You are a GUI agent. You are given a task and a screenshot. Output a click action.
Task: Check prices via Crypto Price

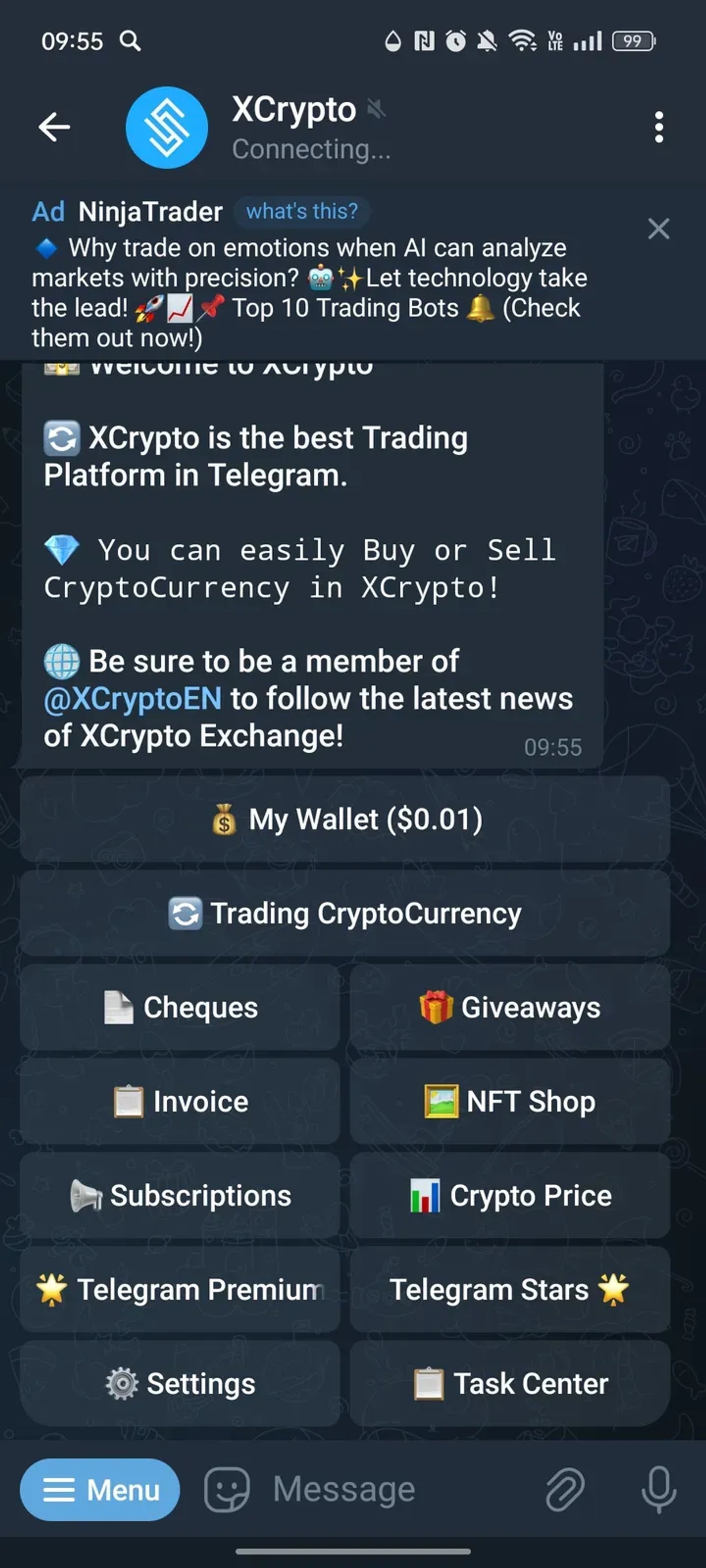click(x=512, y=1195)
